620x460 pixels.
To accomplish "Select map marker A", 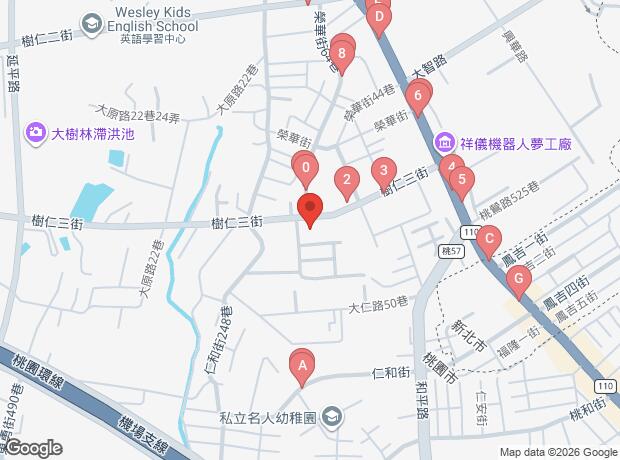I will pyautogui.click(x=301, y=365).
